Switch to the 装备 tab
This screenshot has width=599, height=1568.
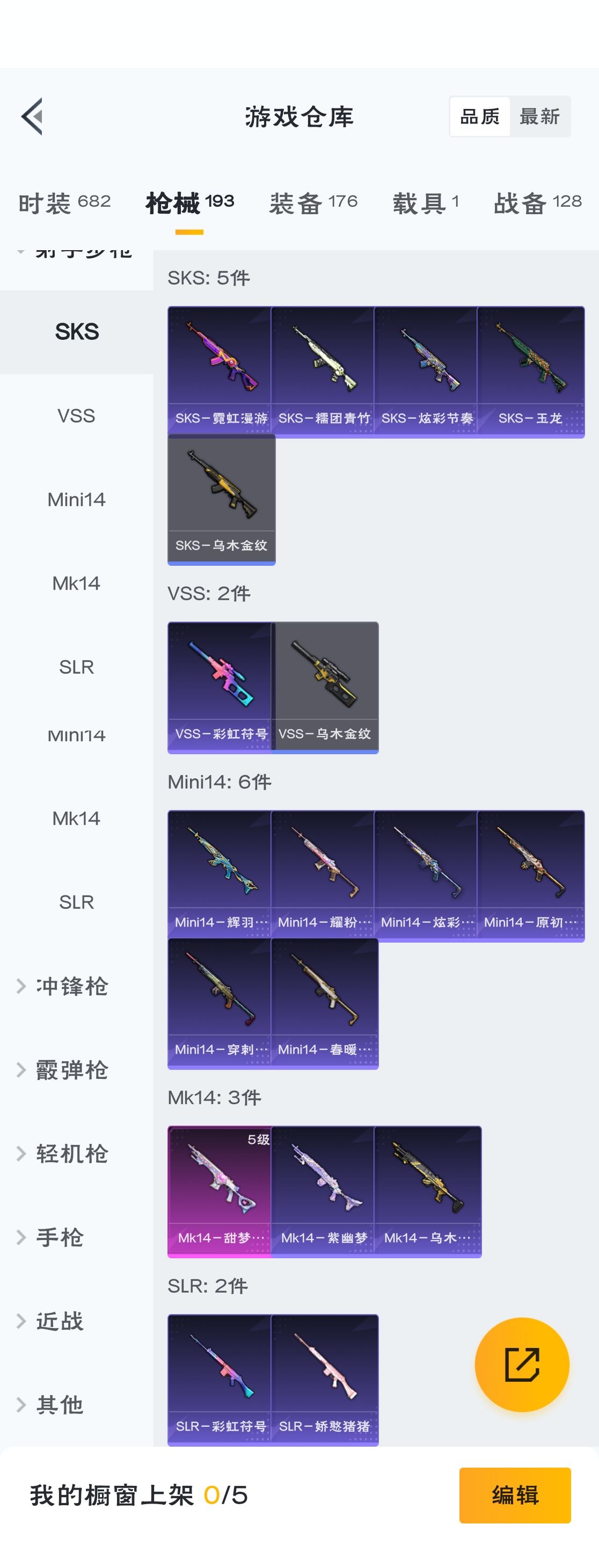click(x=313, y=203)
